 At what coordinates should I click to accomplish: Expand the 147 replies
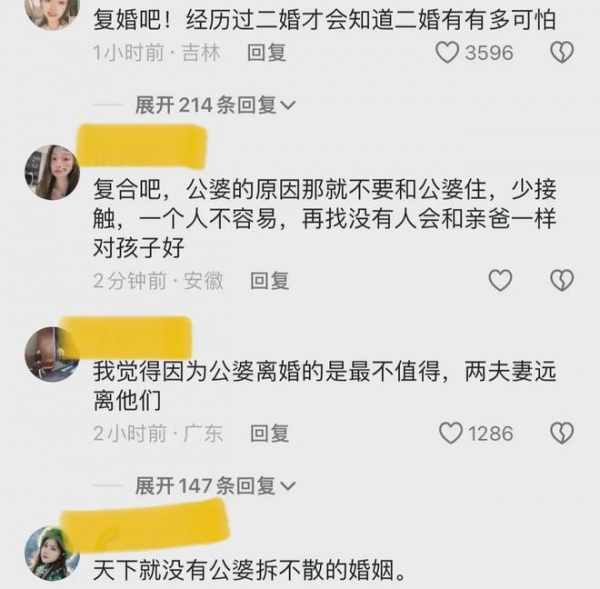215,486
